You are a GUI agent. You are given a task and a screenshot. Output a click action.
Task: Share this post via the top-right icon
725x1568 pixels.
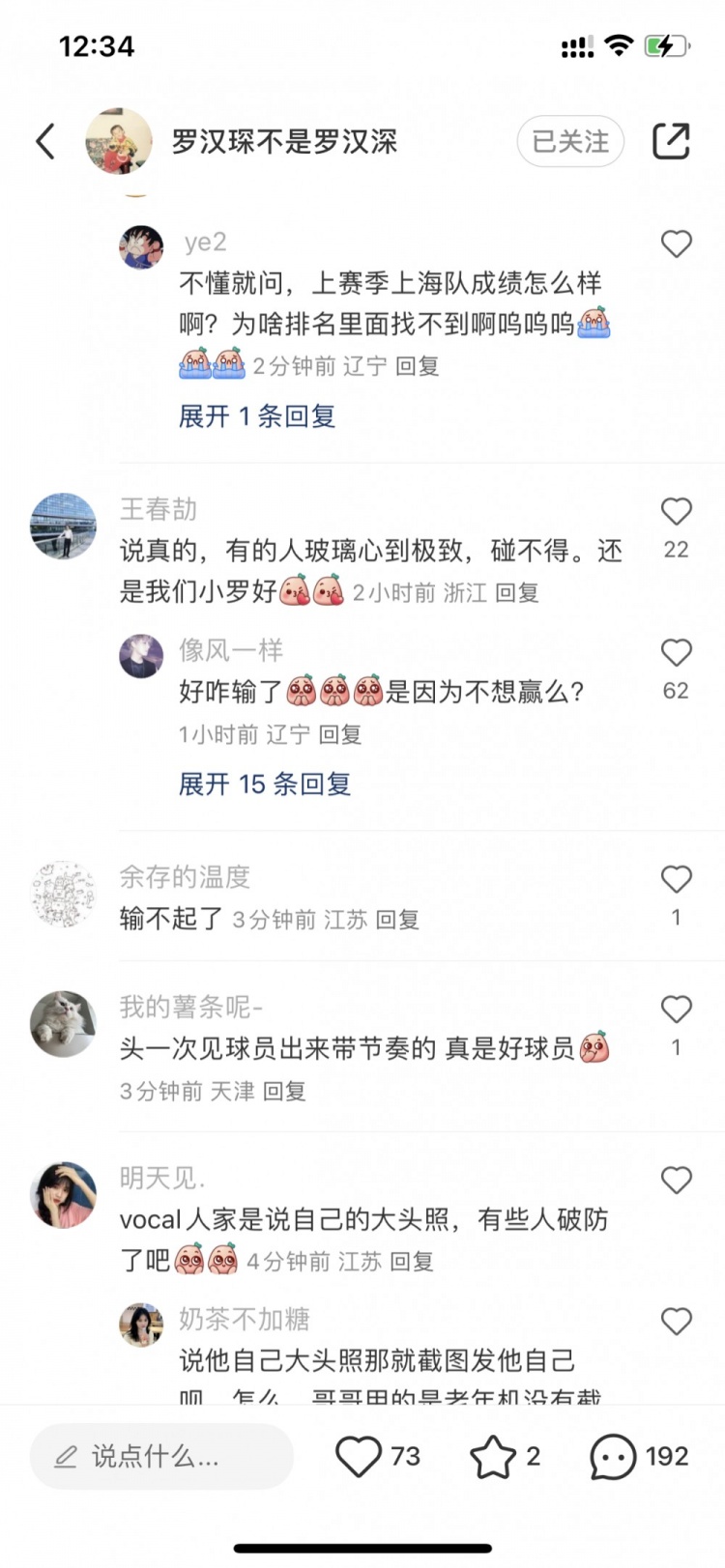coord(671,141)
